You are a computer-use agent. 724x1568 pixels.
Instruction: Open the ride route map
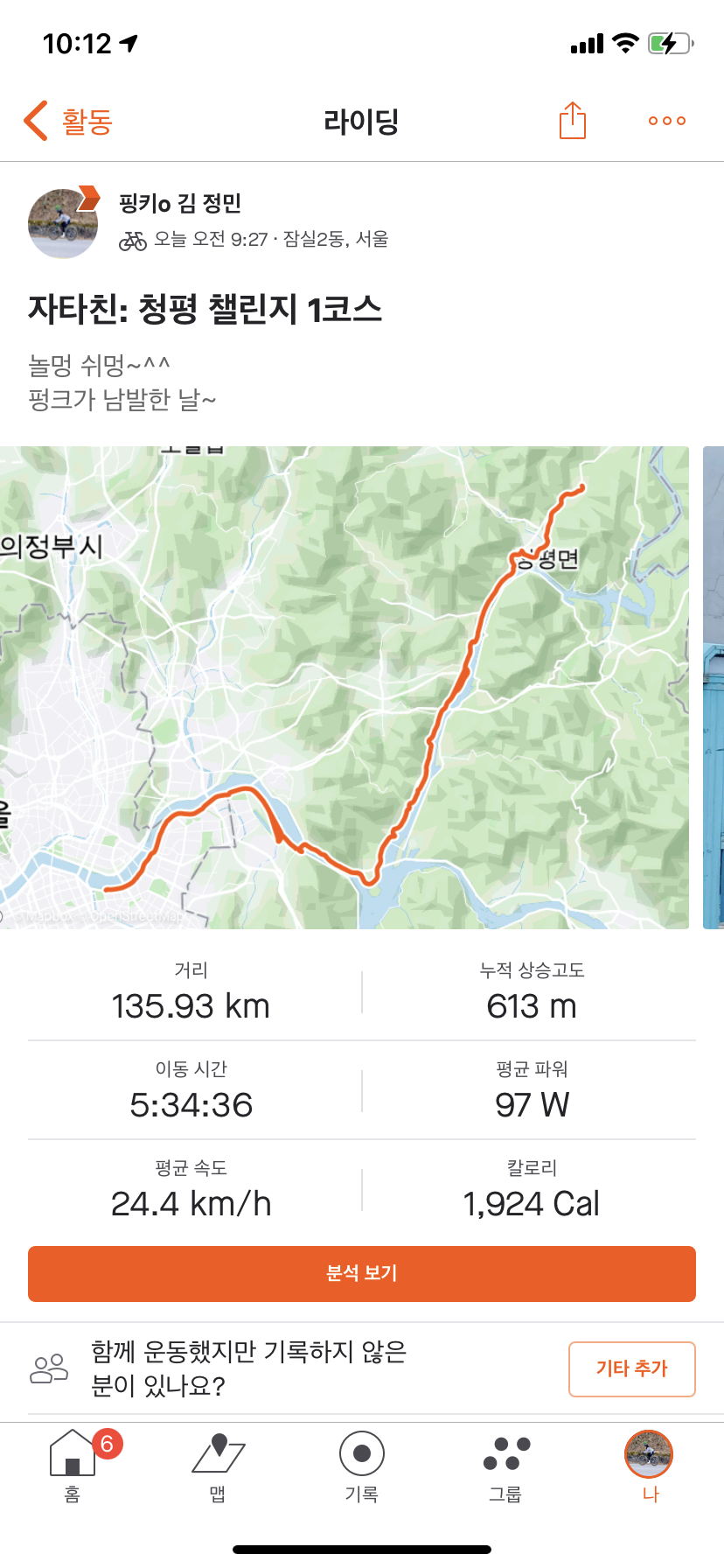point(345,687)
